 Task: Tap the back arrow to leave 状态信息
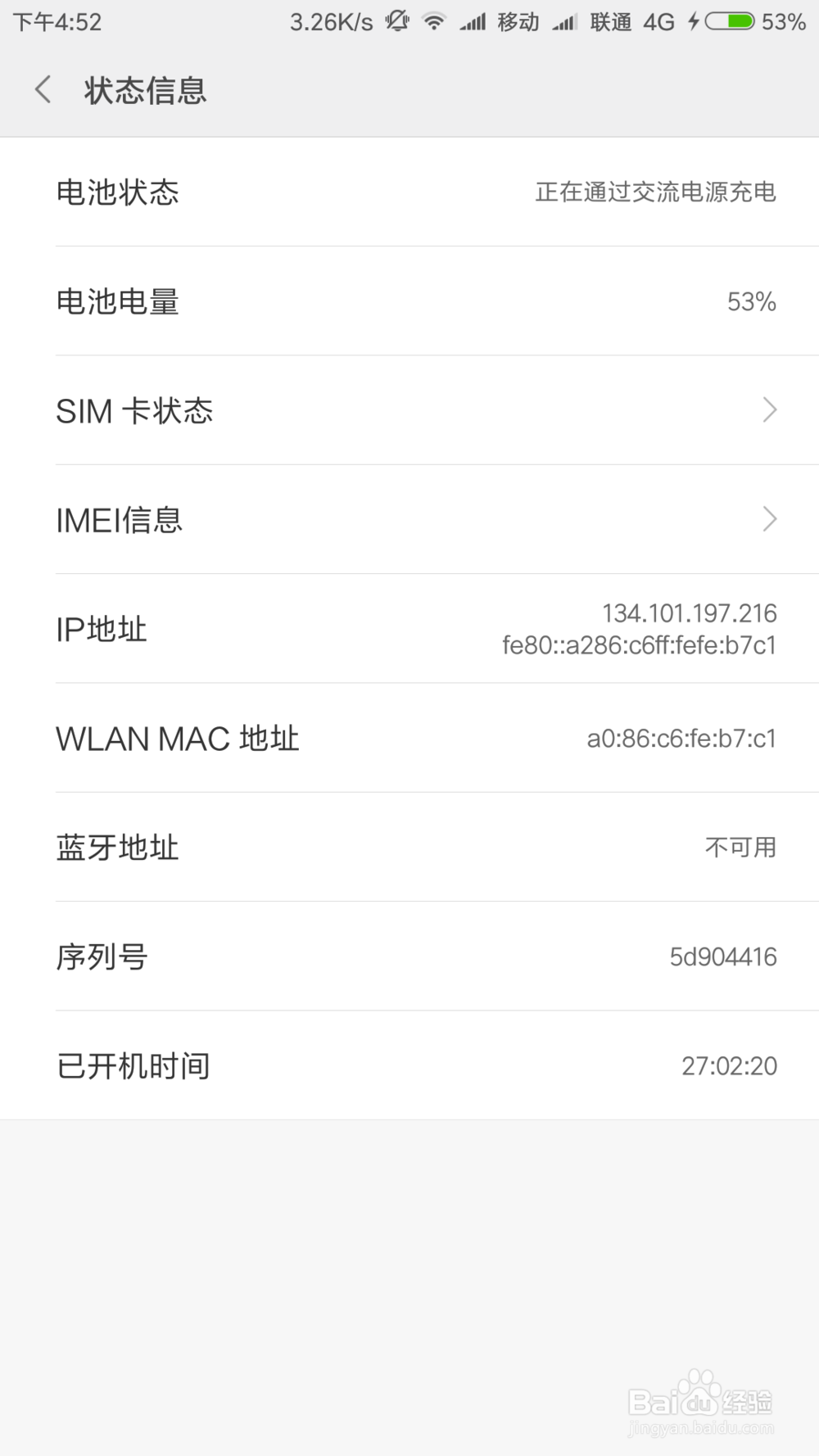(x=42, y=89)
